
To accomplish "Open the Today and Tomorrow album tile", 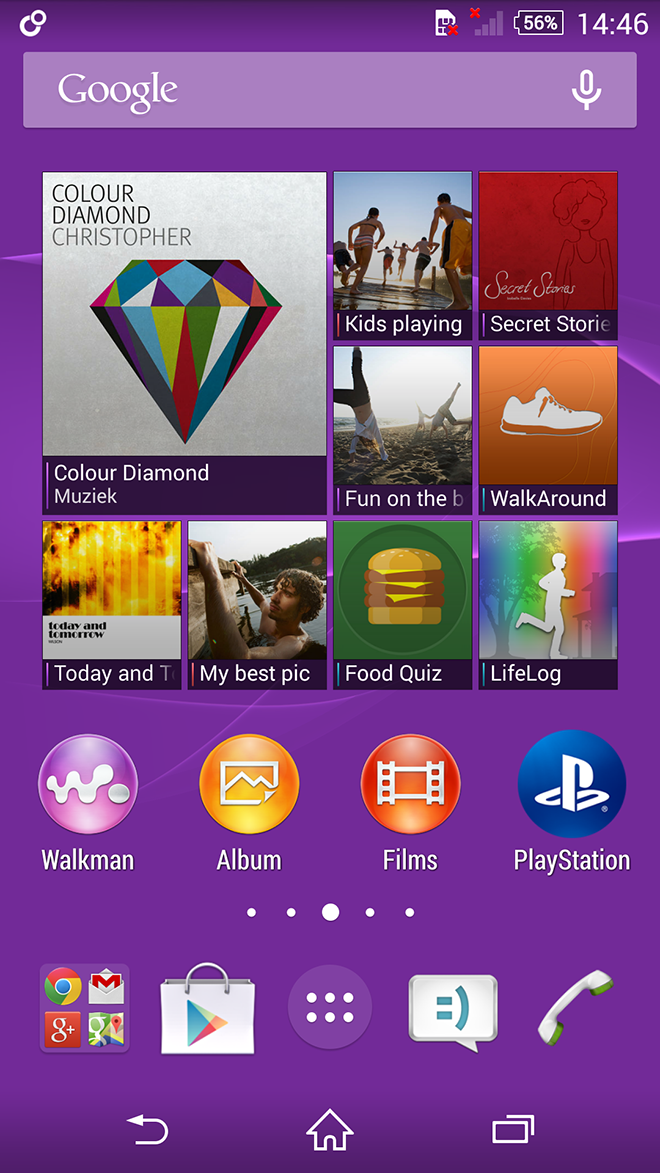I will (x=111, y=605).
